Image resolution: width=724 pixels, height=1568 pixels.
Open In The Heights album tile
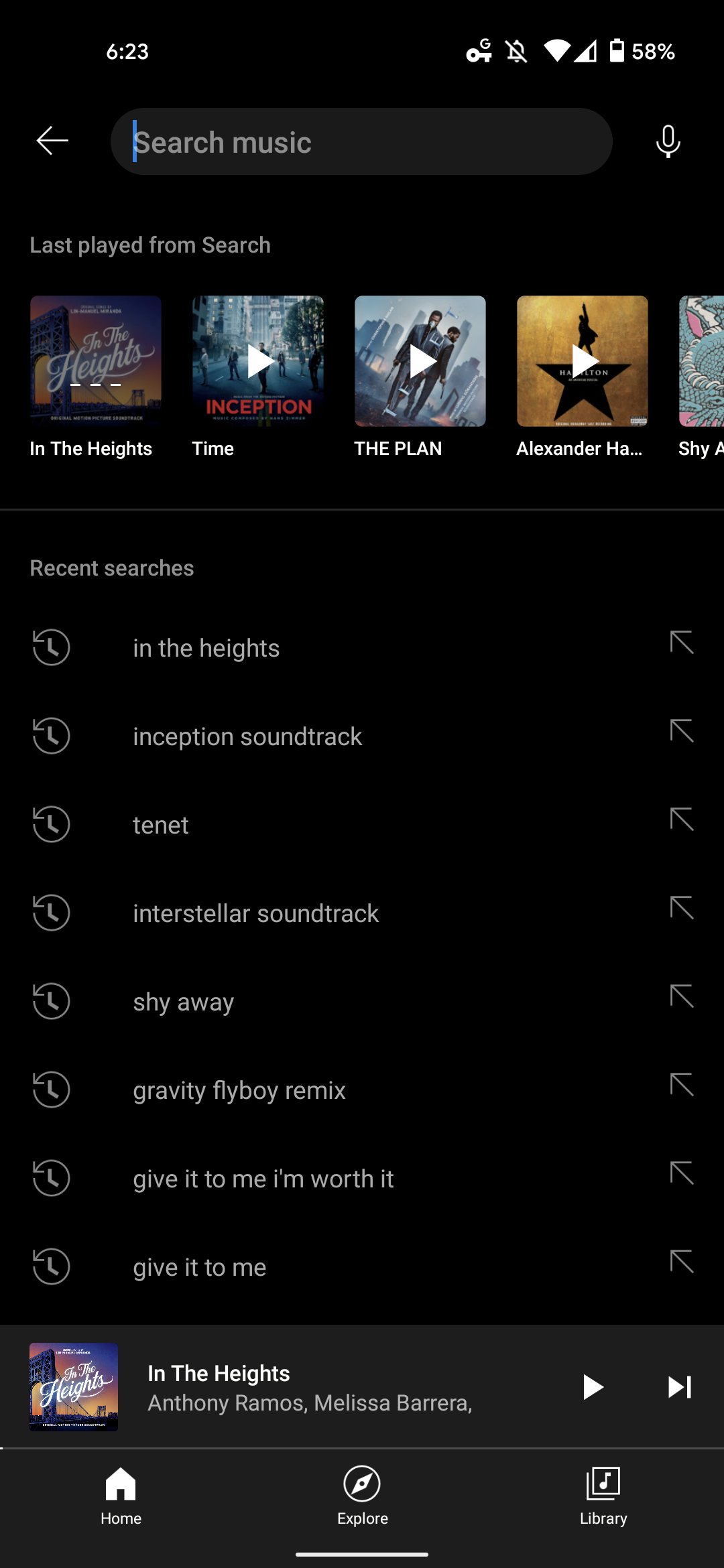(96, 362)
